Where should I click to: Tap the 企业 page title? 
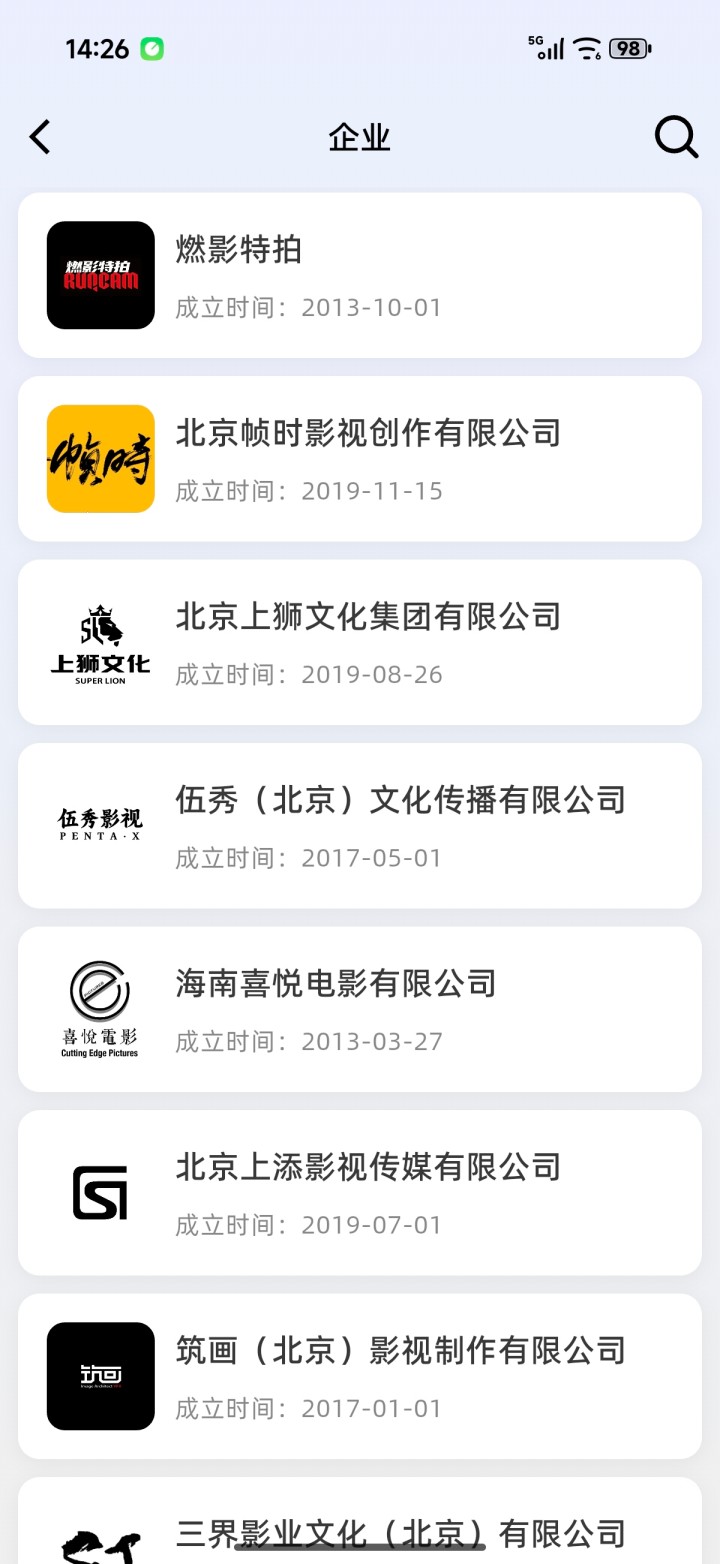359,137
